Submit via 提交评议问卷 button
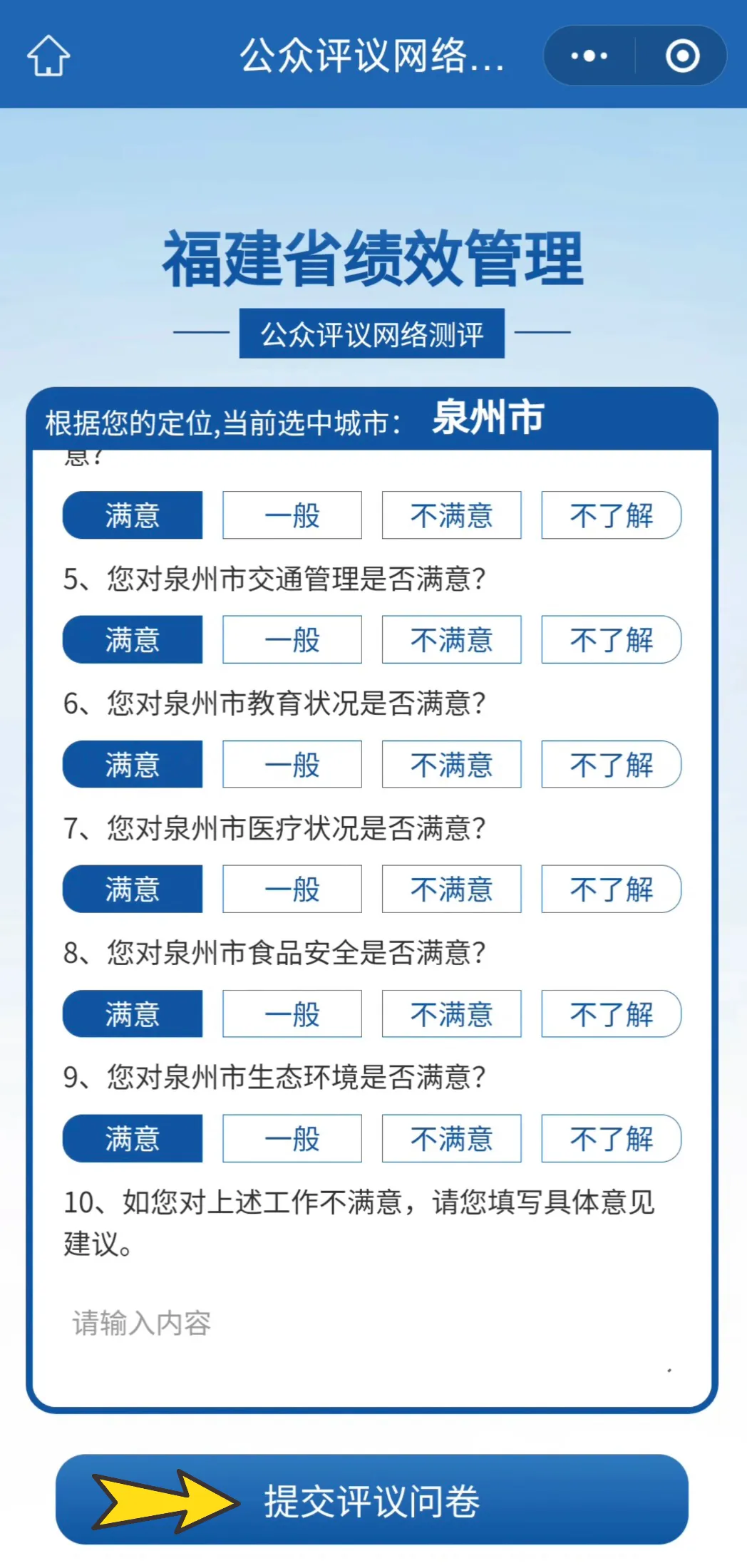The image size is (747, 1568). [372, 1500]
